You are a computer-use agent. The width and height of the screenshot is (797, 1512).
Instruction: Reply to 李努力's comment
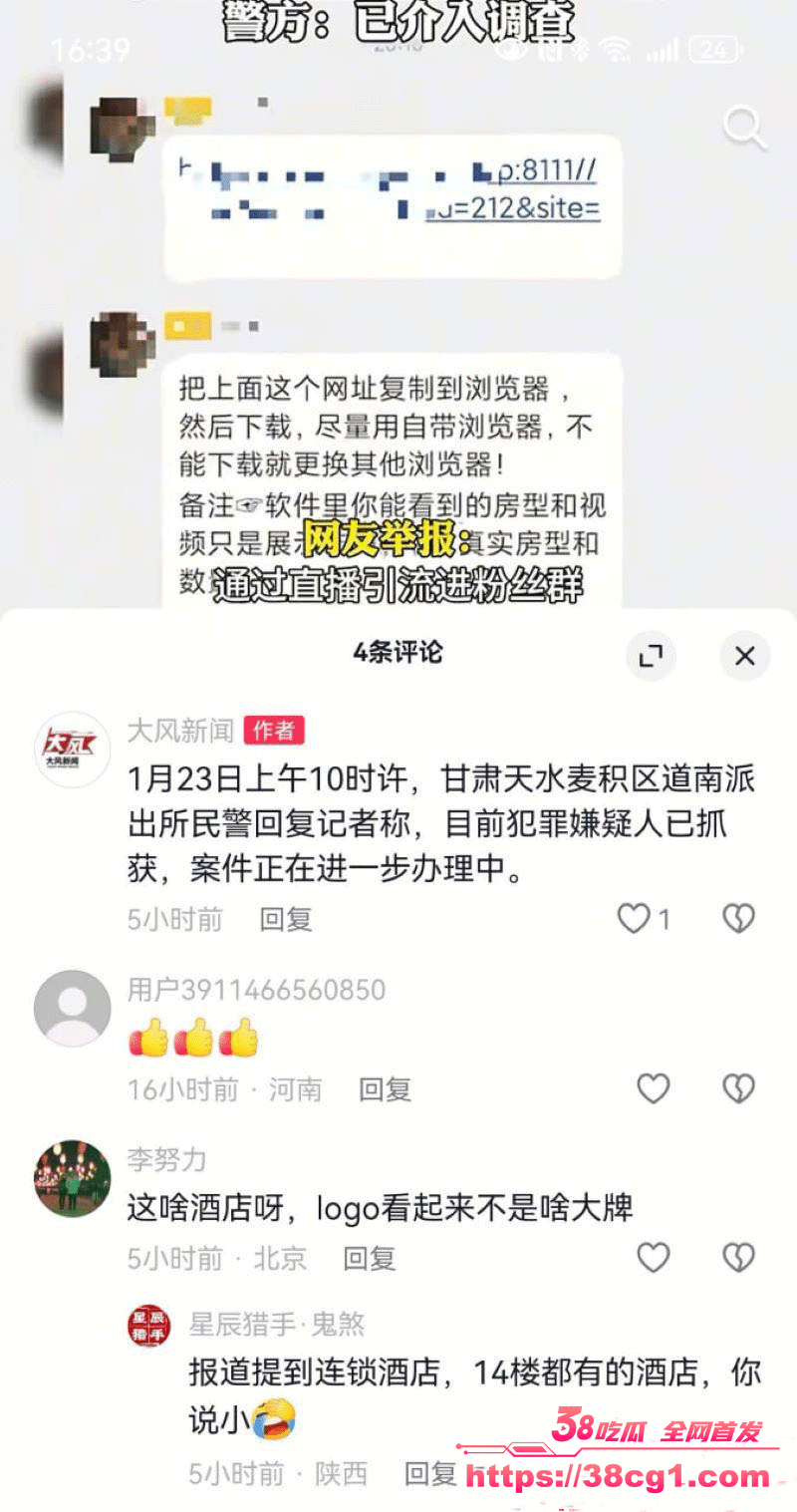(369, 1259)
